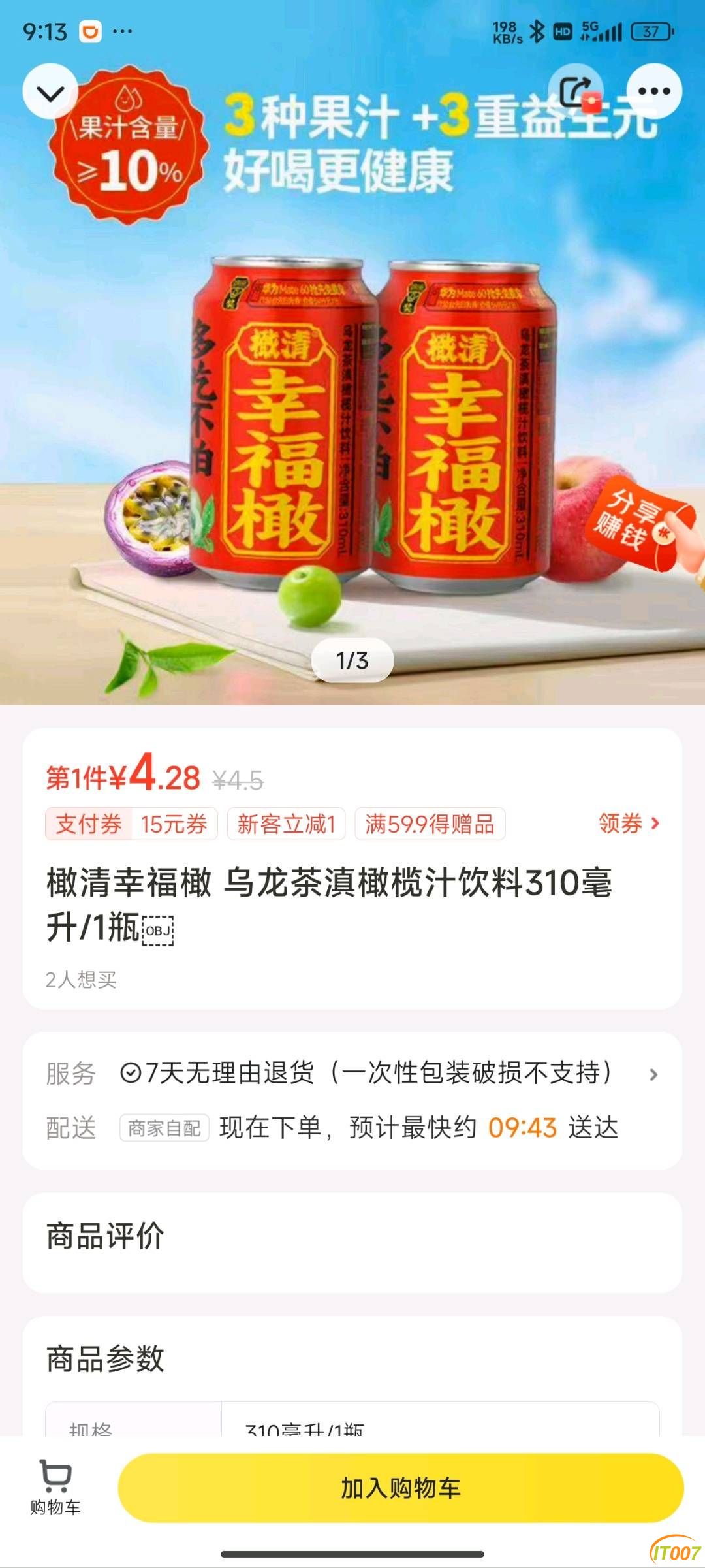Add item with 加入购物车 button
Screen dimensions: 705x1568
pos(400,1488)
